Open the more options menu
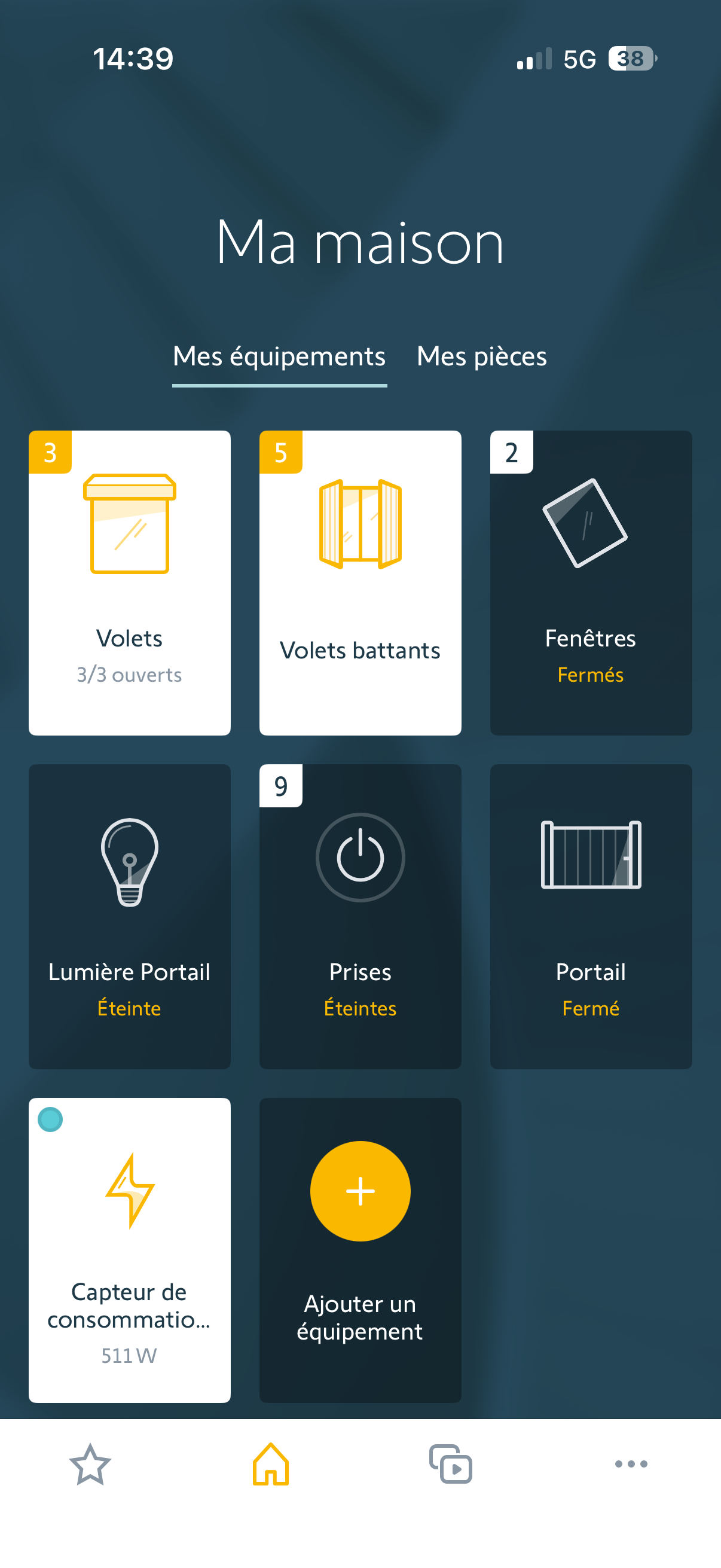The width and height of the screenshot is (721, 1568). pyautogui.click(x=631, y=1464)
